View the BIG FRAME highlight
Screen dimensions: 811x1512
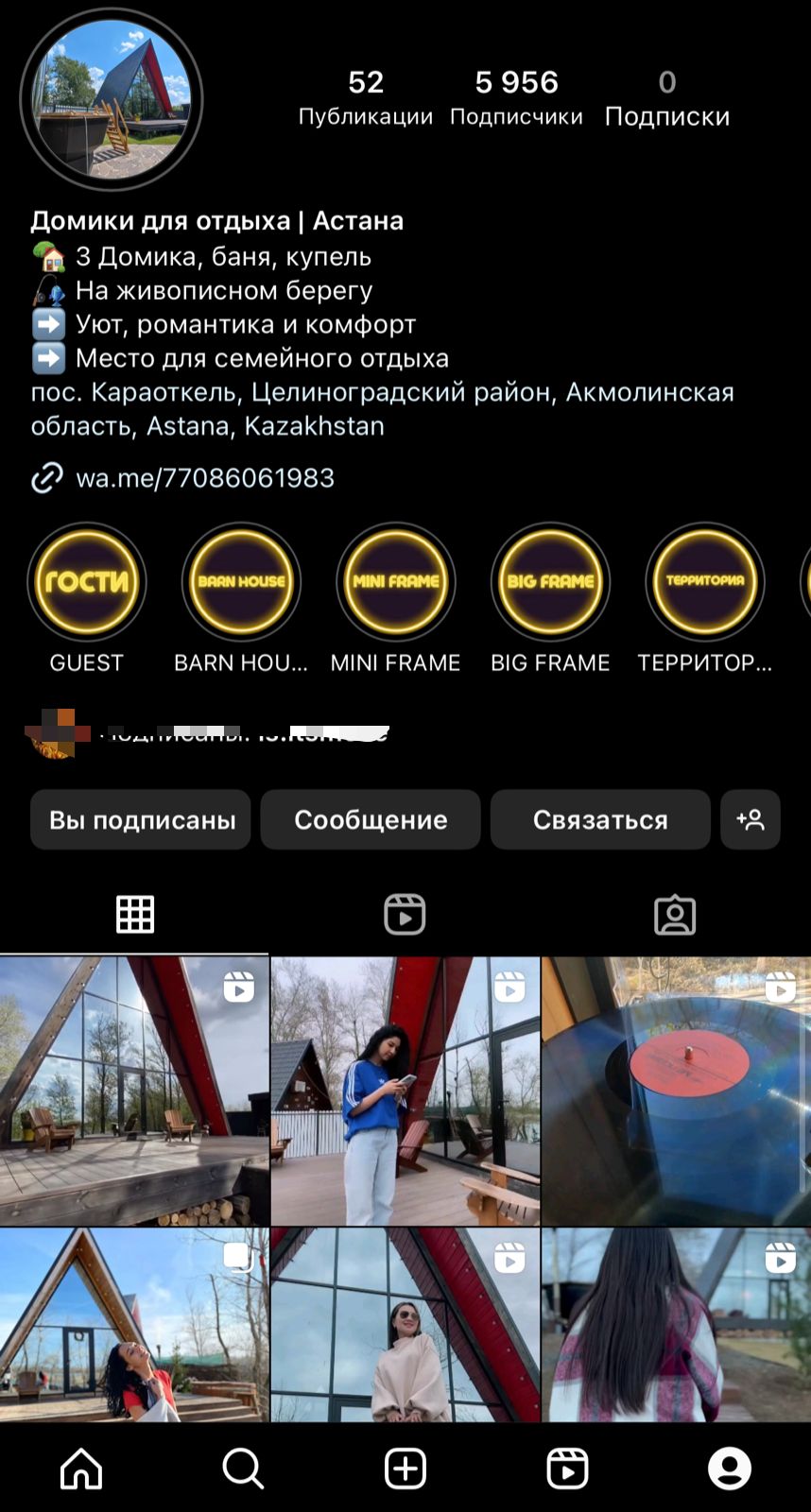(550, 582)
